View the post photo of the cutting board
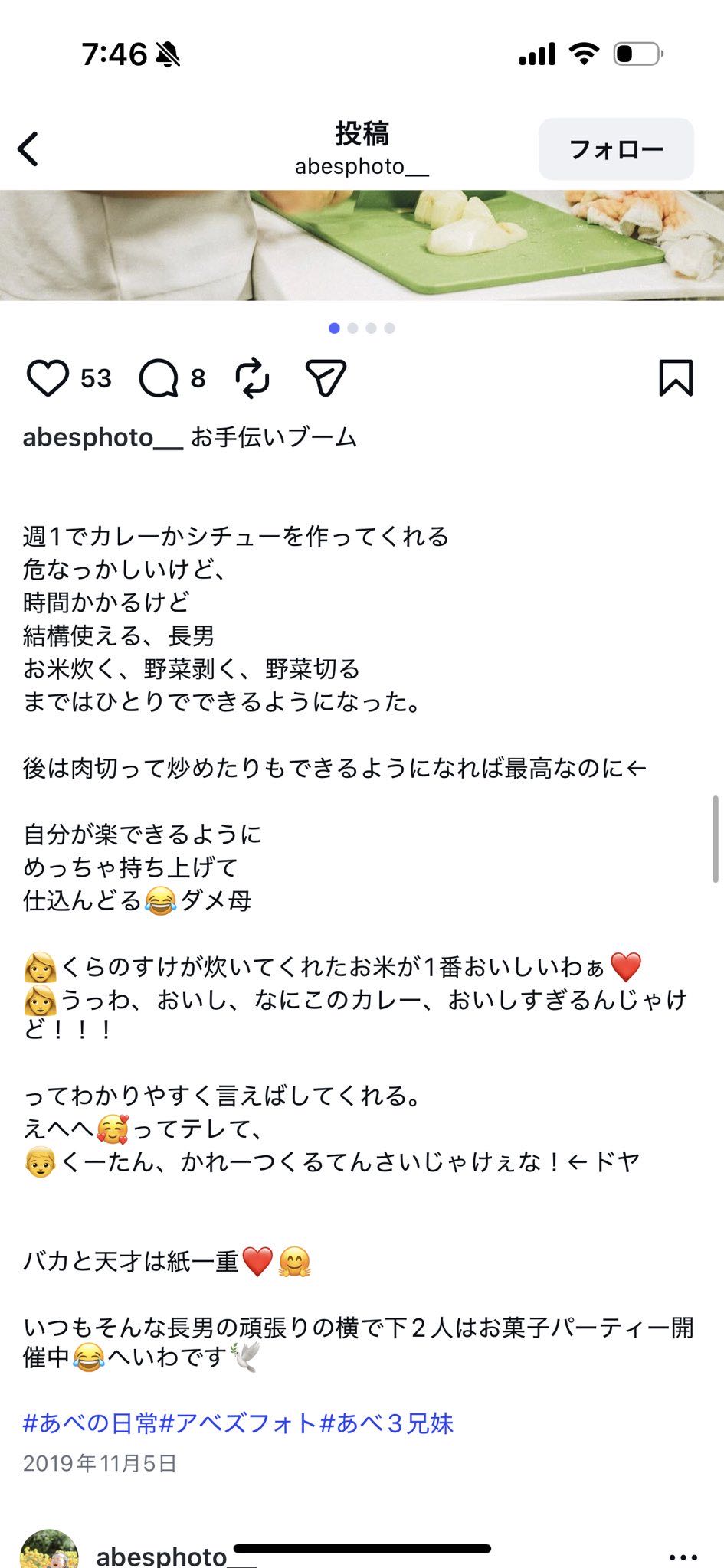The height and width of the screenshot is (1568, 724). [362, 245]
